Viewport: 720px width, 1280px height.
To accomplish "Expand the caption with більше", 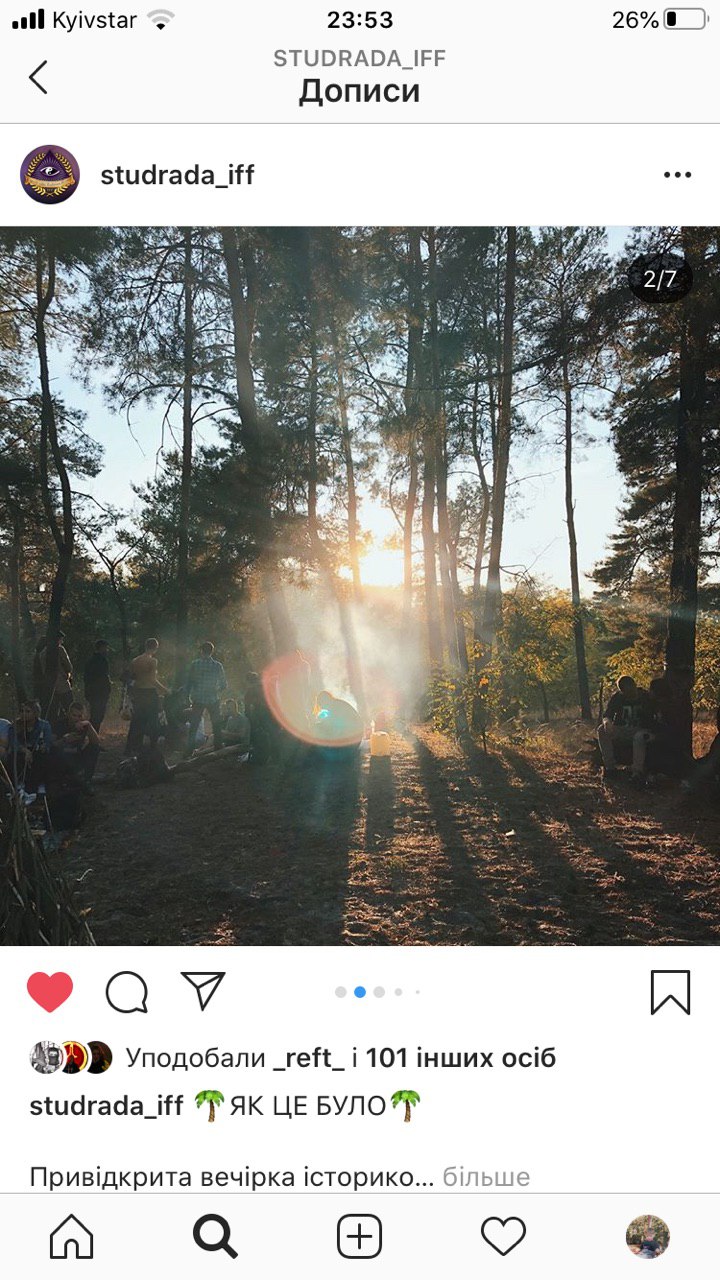I will (486, 1177).
